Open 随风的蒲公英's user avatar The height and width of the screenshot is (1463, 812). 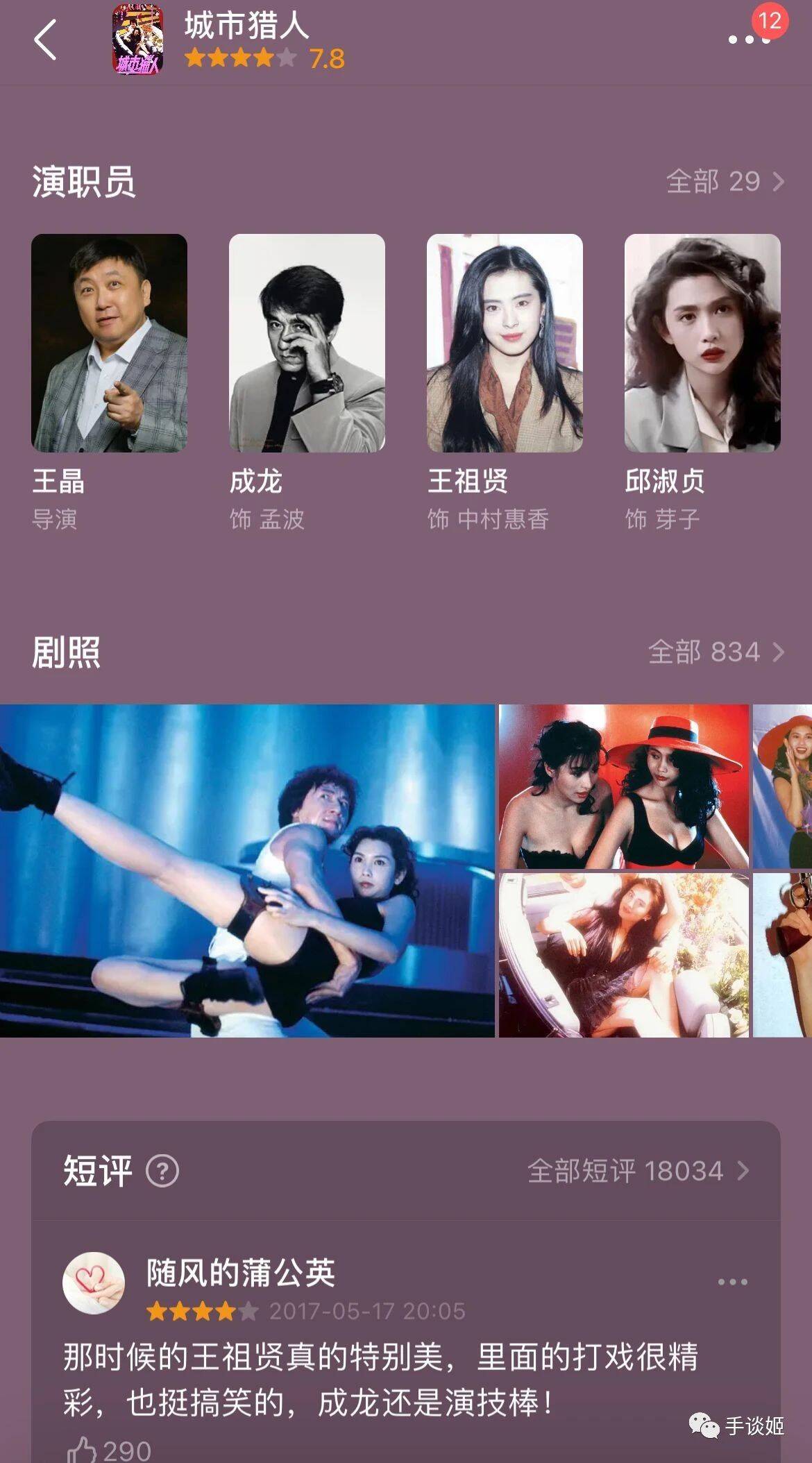coord(94,1283)
